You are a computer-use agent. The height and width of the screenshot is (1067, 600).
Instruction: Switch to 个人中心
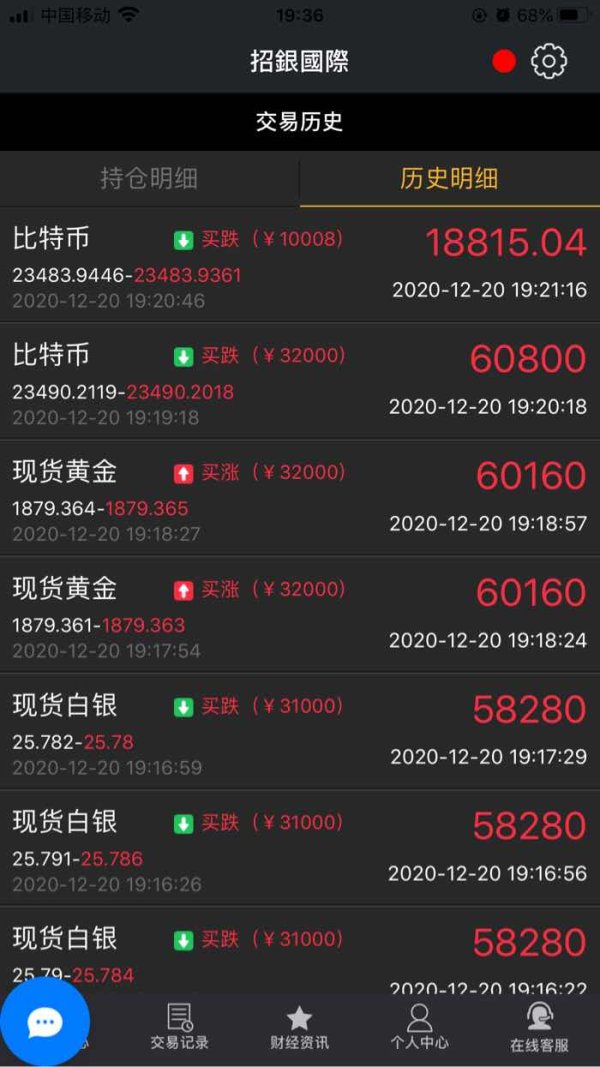[419, 1027]
